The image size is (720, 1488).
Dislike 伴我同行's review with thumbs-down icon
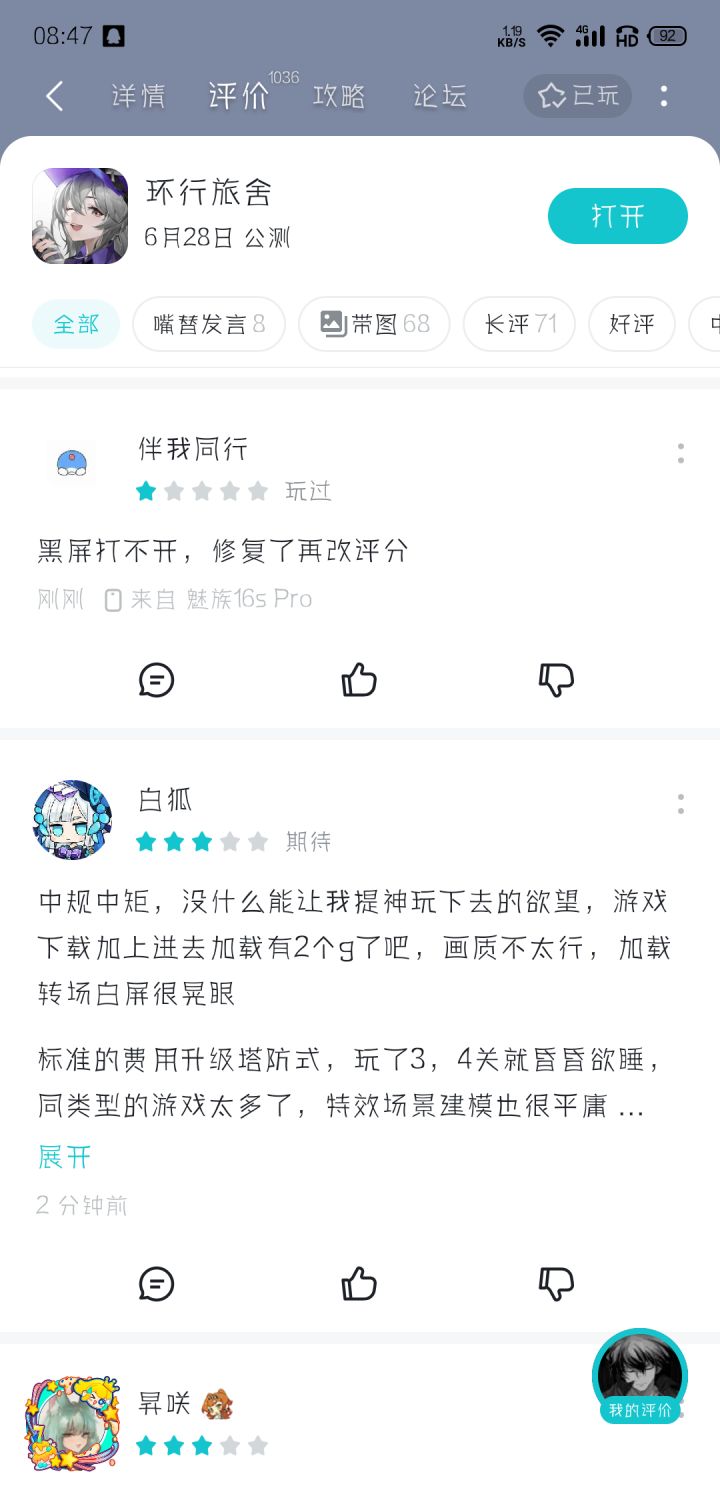[557, 679]
